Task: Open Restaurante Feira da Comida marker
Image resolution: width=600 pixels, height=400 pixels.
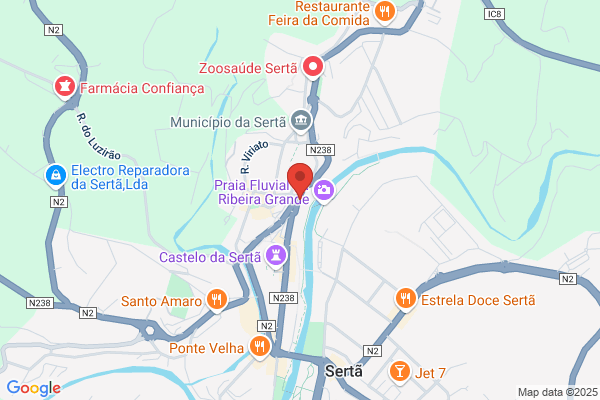Action: point(385,11)
